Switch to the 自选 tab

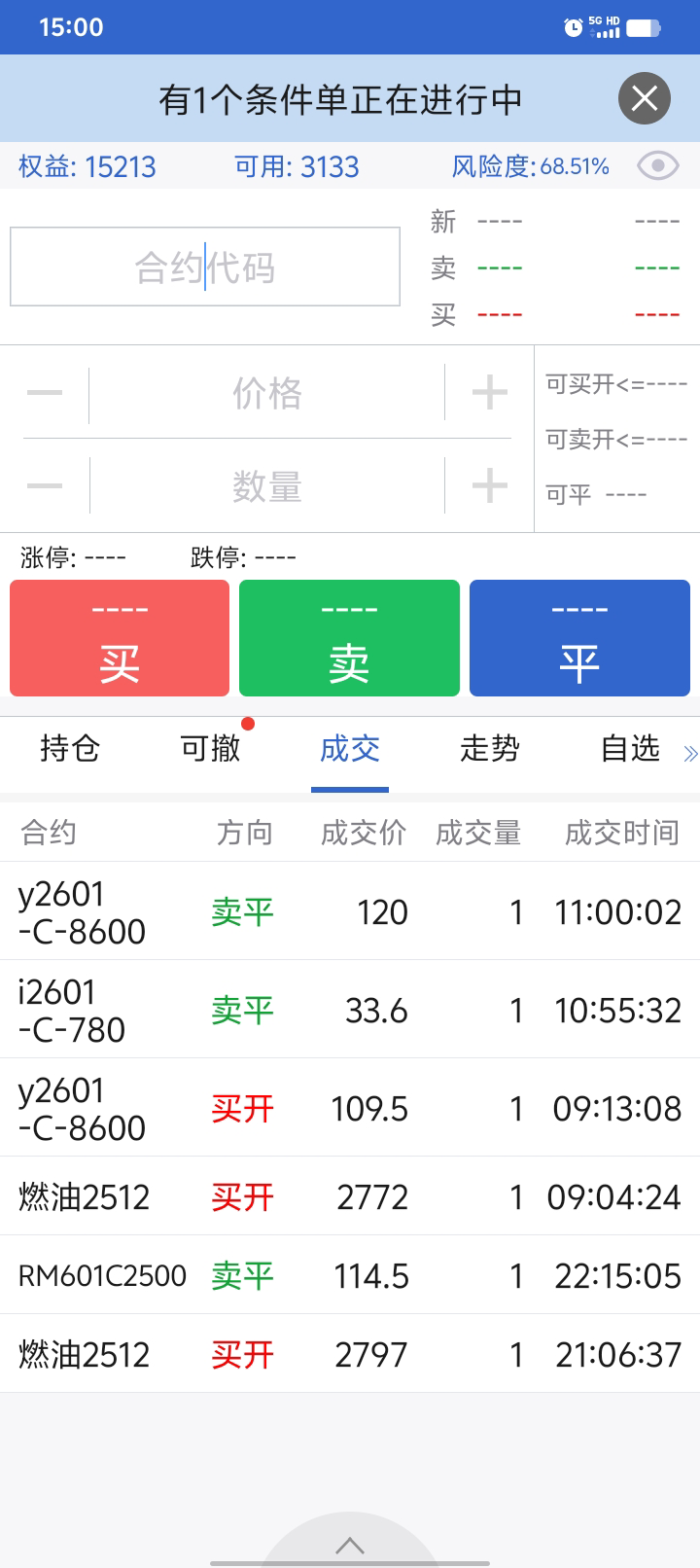point(630,748)
